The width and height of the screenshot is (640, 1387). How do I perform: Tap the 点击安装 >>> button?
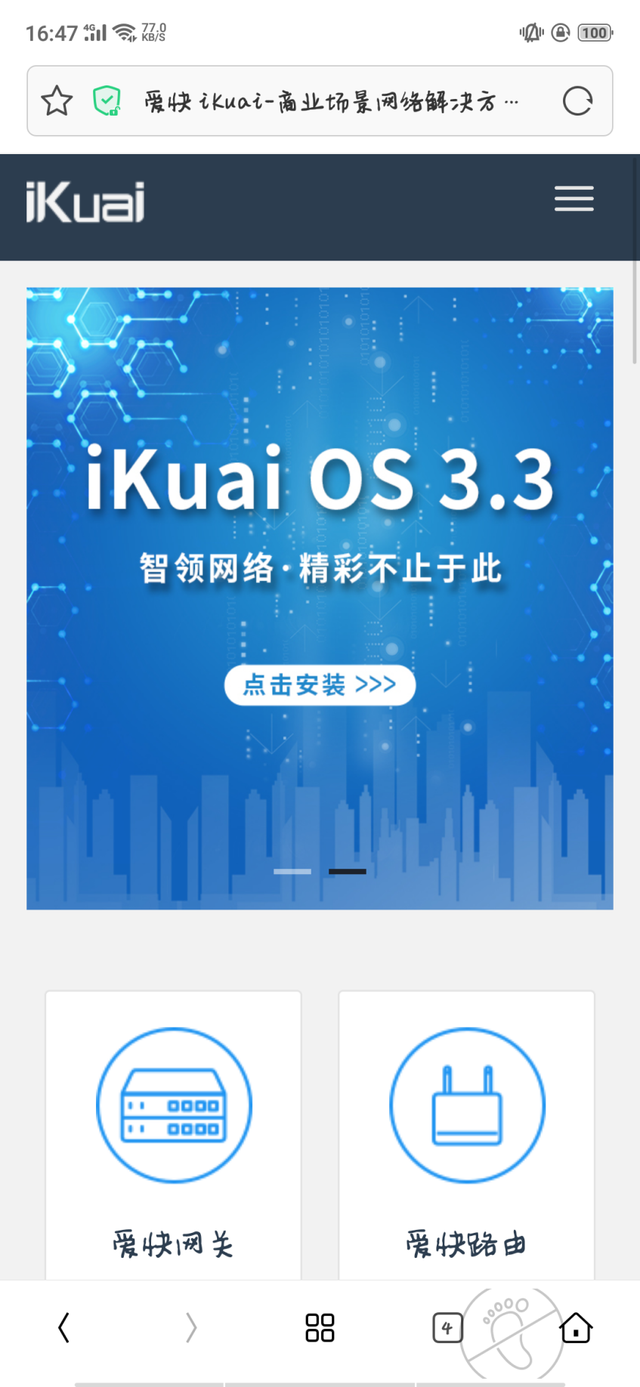[x=320, y=685]
